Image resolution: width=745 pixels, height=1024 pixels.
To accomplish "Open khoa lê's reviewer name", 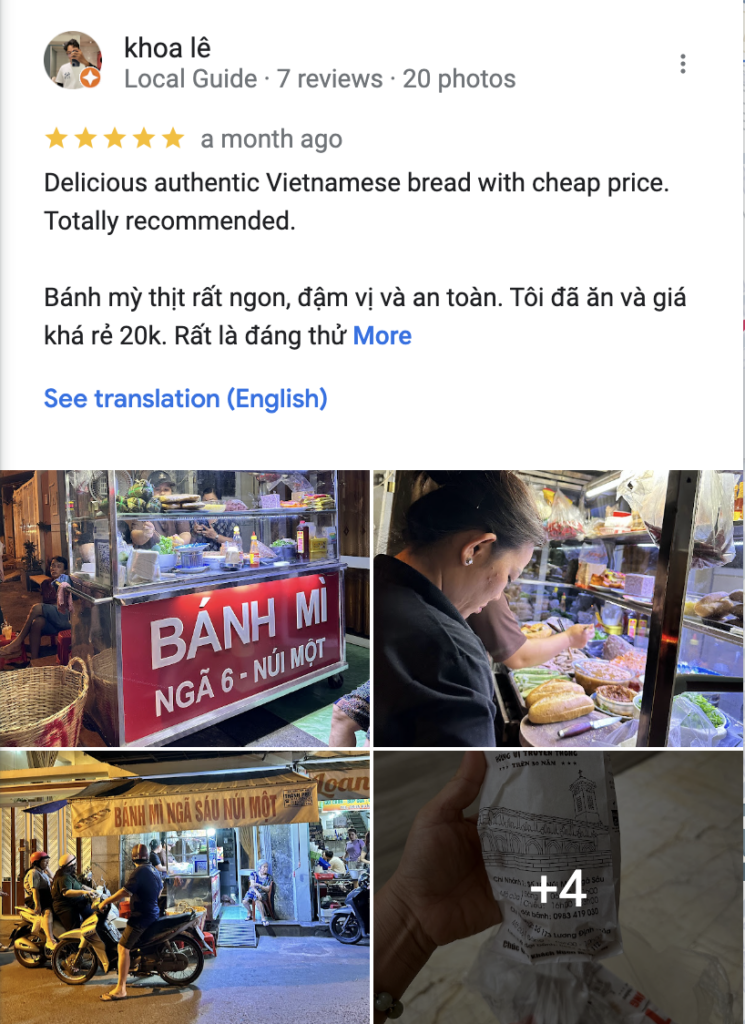I will [167, 46].
